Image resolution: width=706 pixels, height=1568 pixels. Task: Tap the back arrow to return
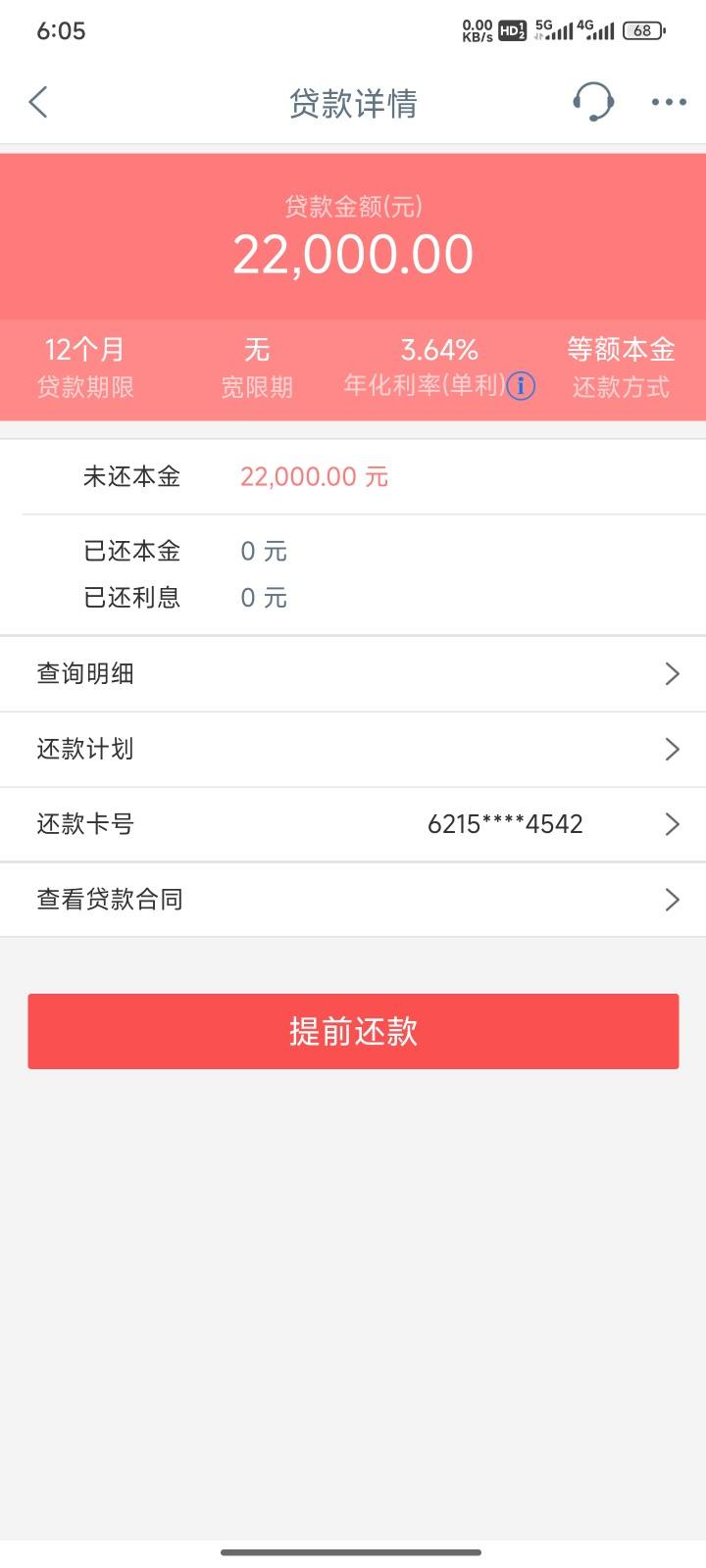coord(39,102)
